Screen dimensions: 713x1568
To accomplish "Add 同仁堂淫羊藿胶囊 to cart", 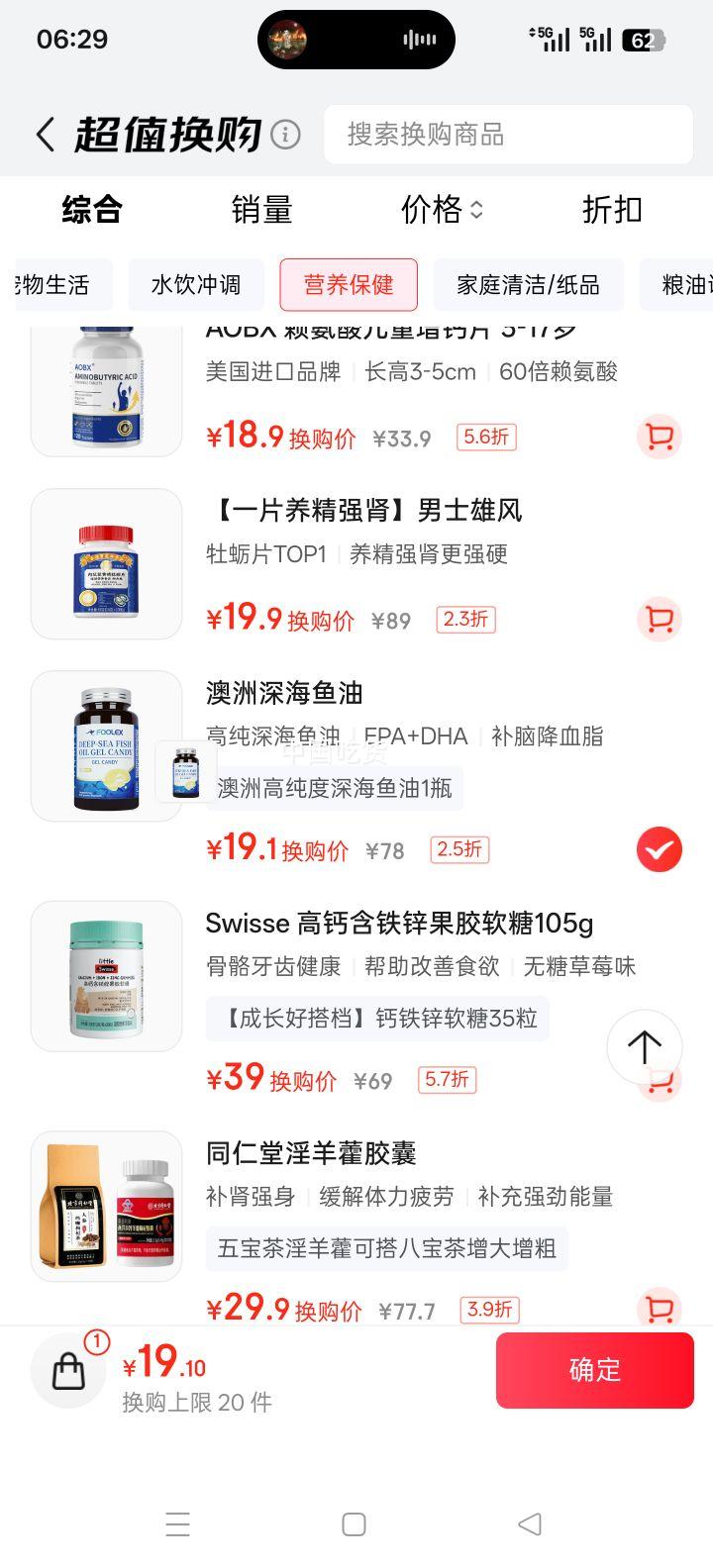I will (659, 1309).
